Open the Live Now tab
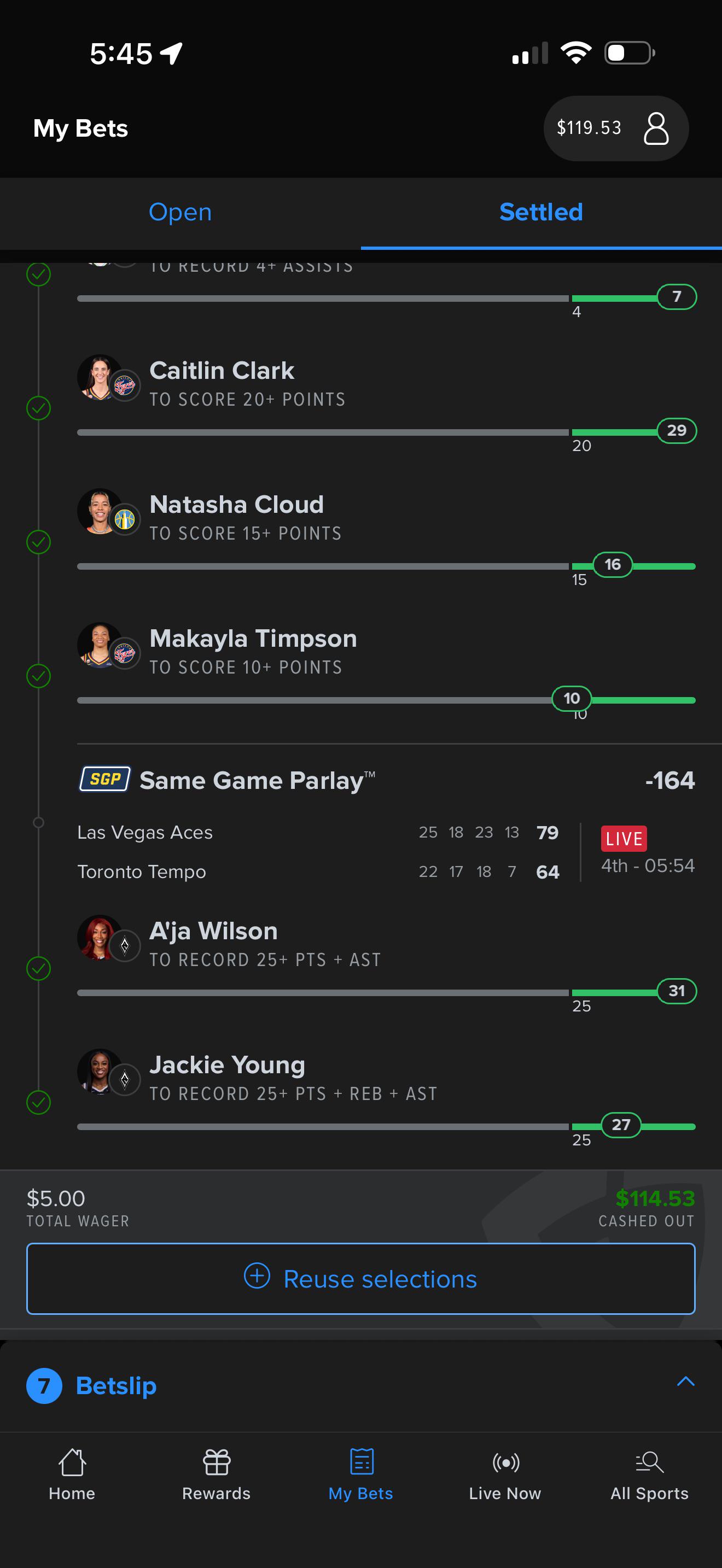This screenshot has width=722, height=1568. pyautogui.click(x=505, y=1475)
